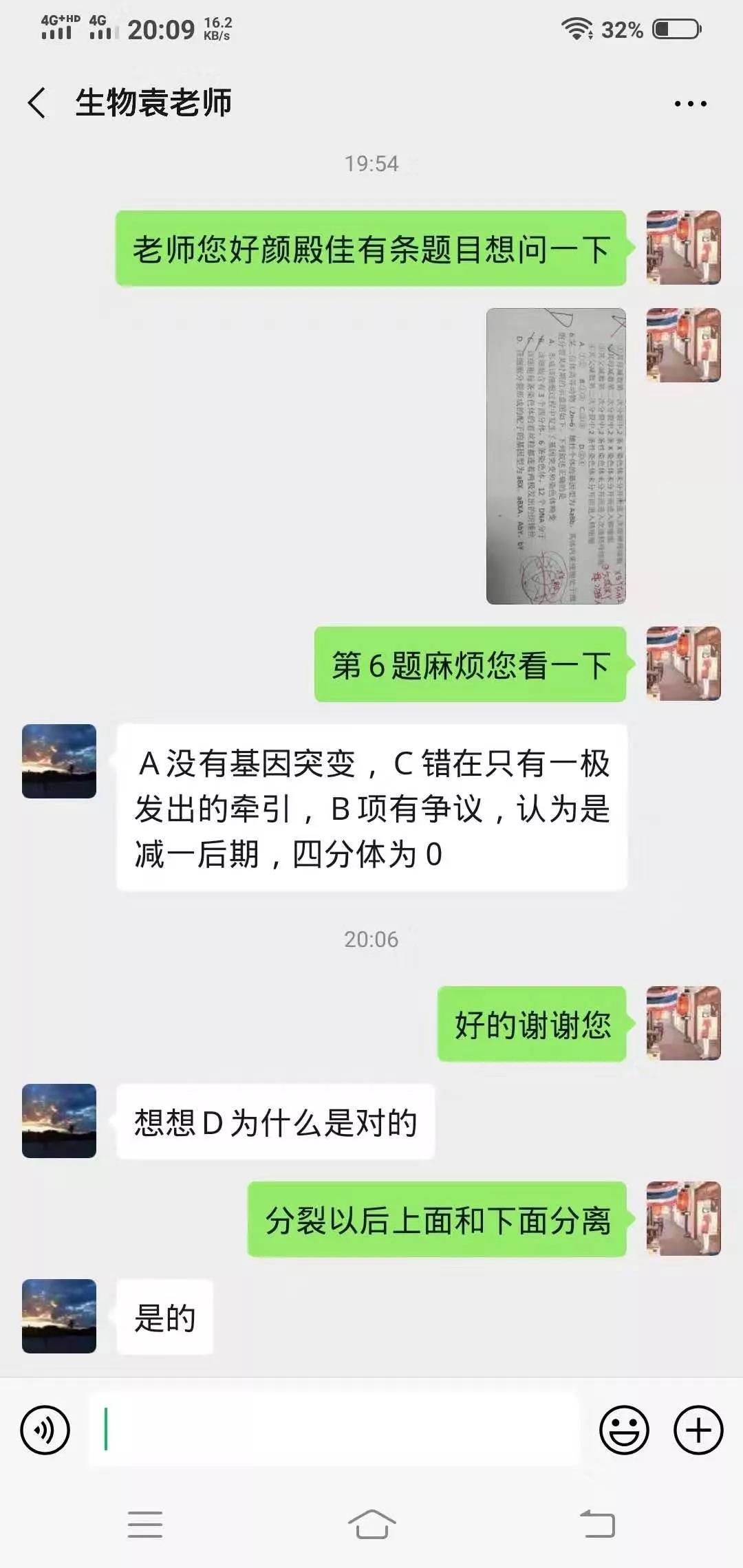Viewport: 743px width, 1568px height.
Task: Open my avatar beside 好的谢谢您
Action: coord(683,1023)
